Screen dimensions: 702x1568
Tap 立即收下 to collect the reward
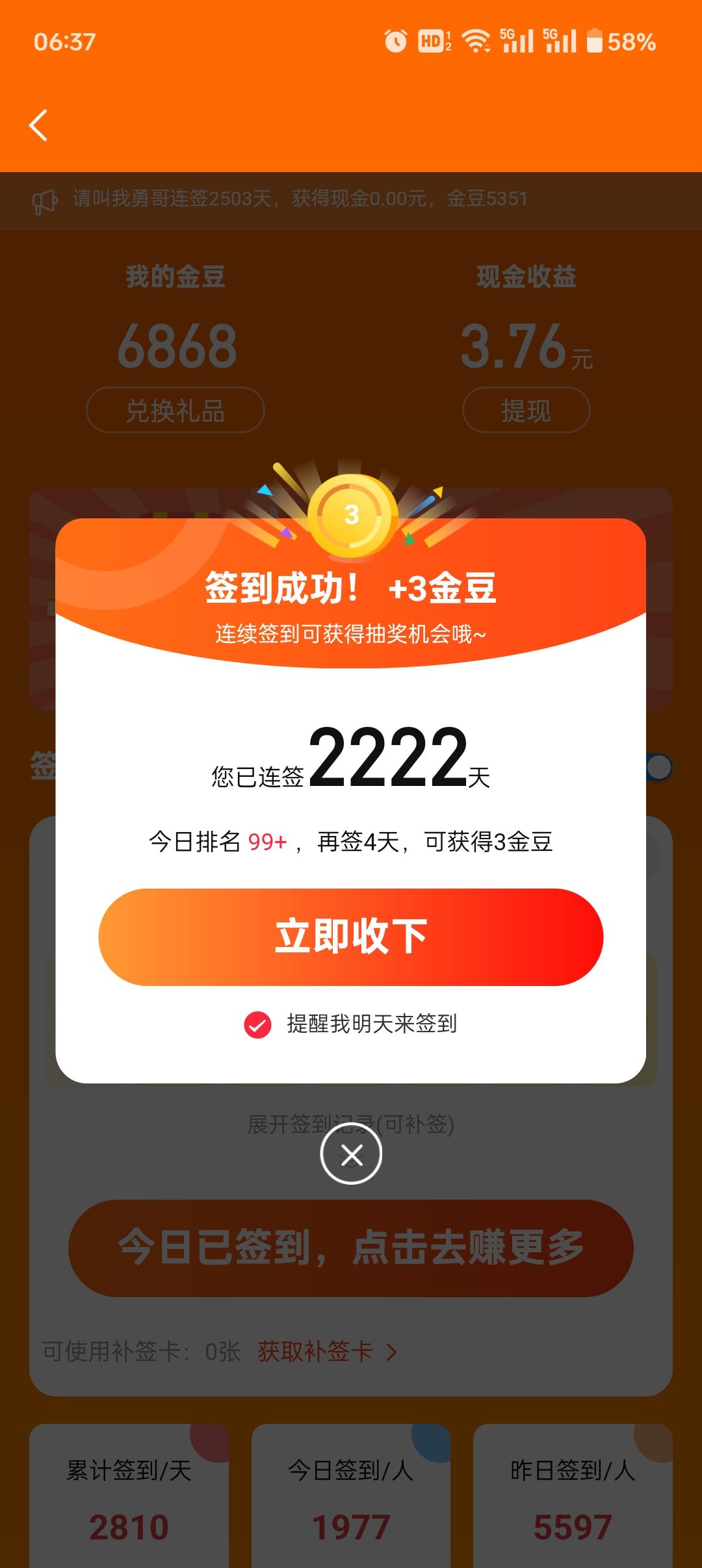click(x=350, y=937)
